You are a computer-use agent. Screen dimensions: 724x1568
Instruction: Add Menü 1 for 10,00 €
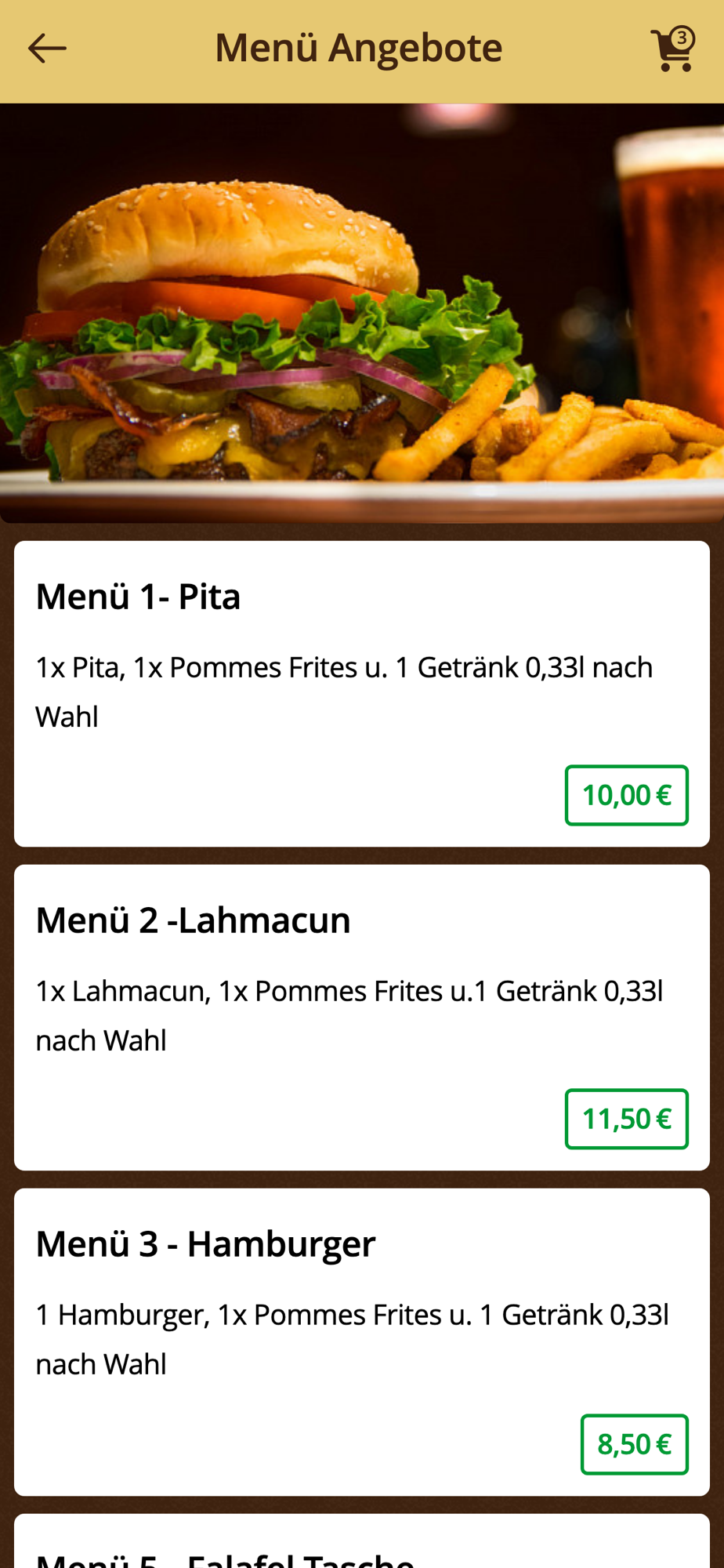click(x=626, y=795)
